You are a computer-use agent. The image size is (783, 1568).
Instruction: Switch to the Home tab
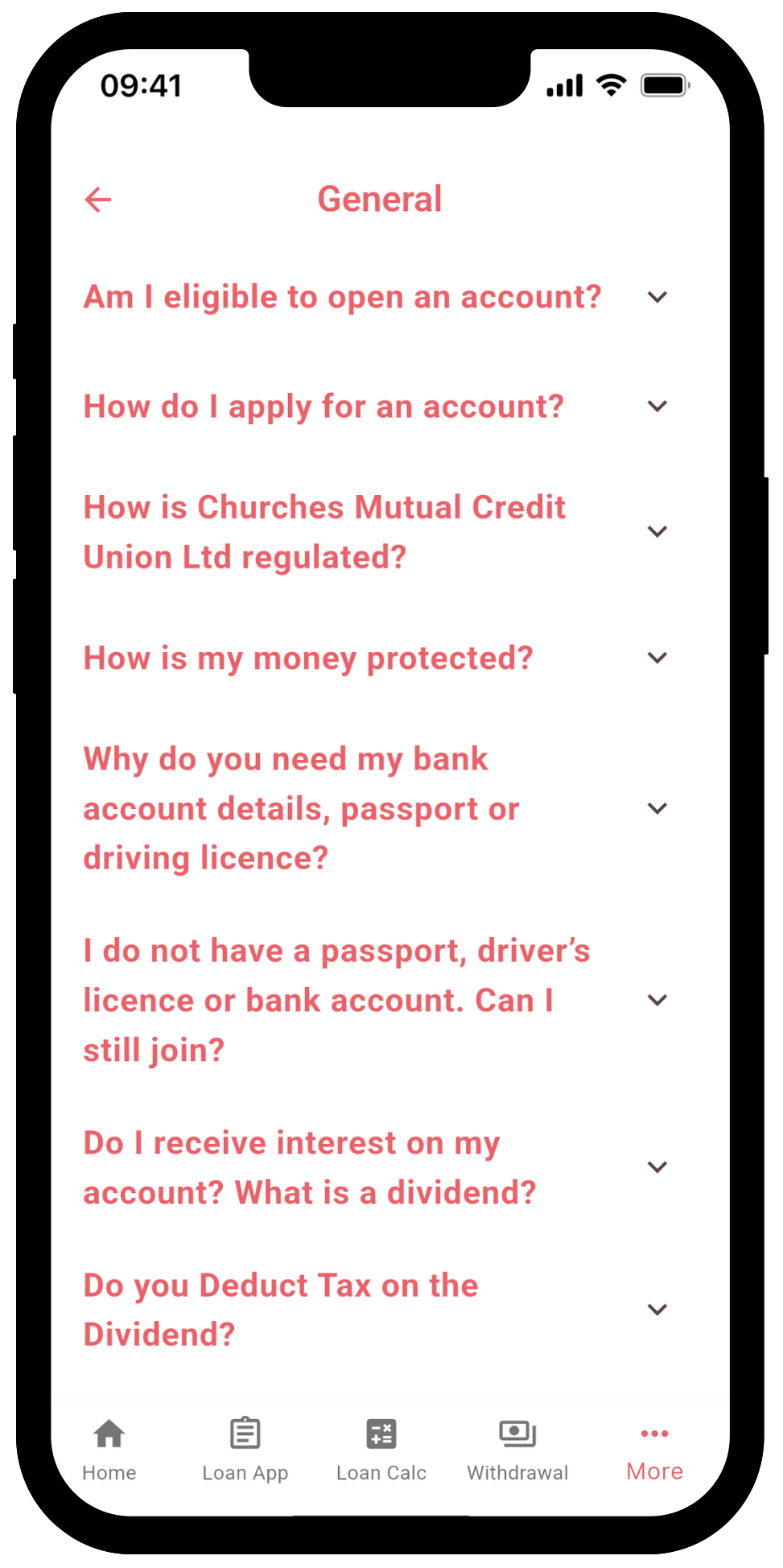(x=109, y=1449)
